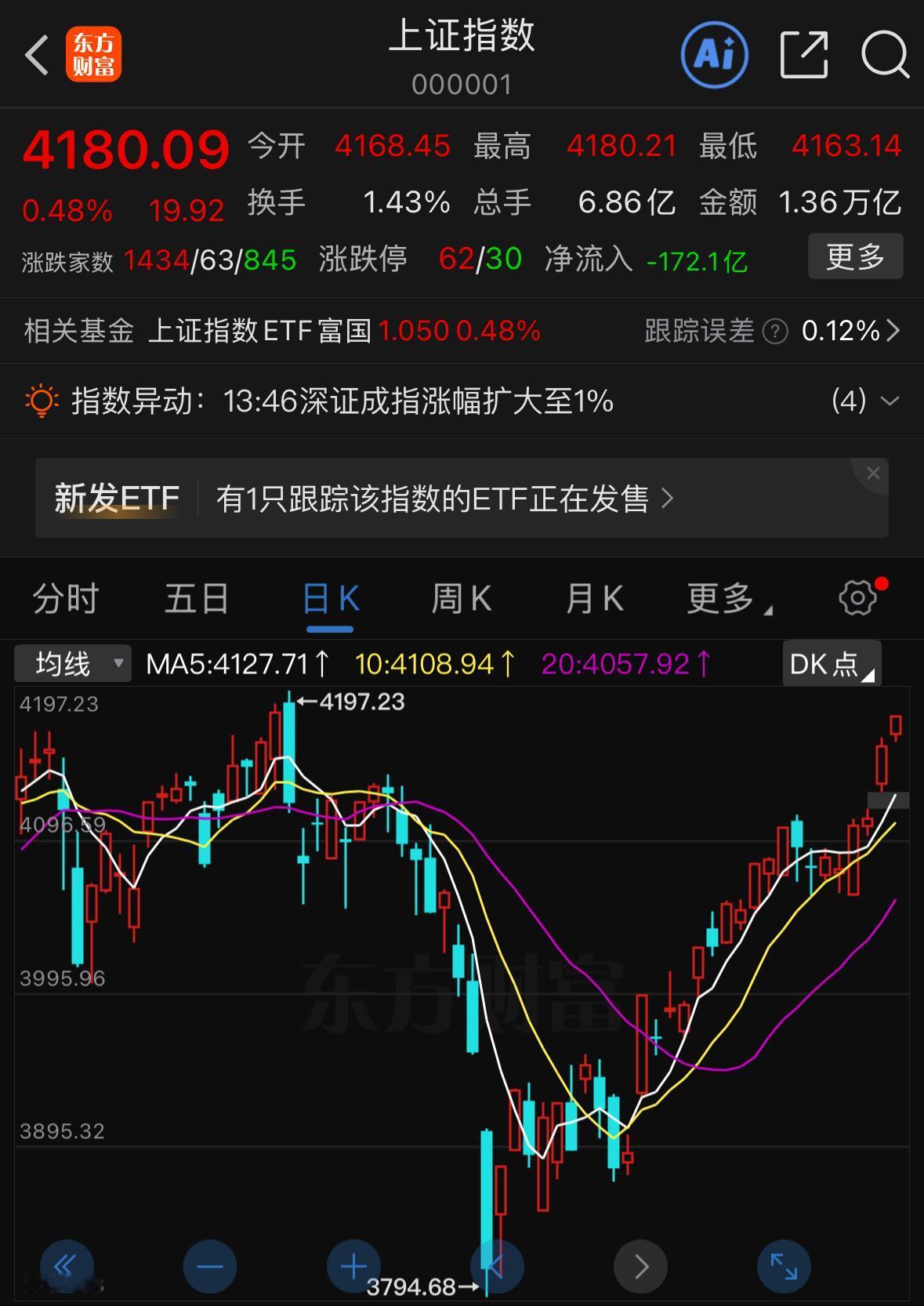
Task: Zoom in the chart with plus button
Action: (x=353, y=1266)
